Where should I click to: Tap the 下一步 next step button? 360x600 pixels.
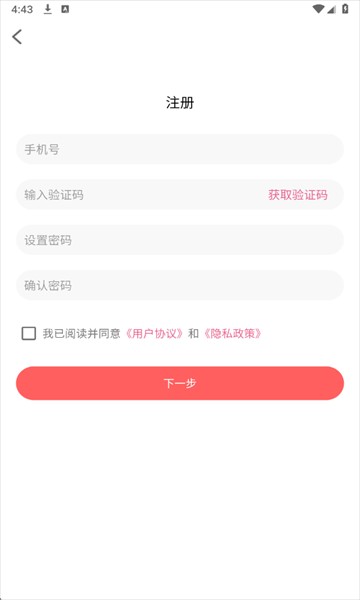coord(180,383)
